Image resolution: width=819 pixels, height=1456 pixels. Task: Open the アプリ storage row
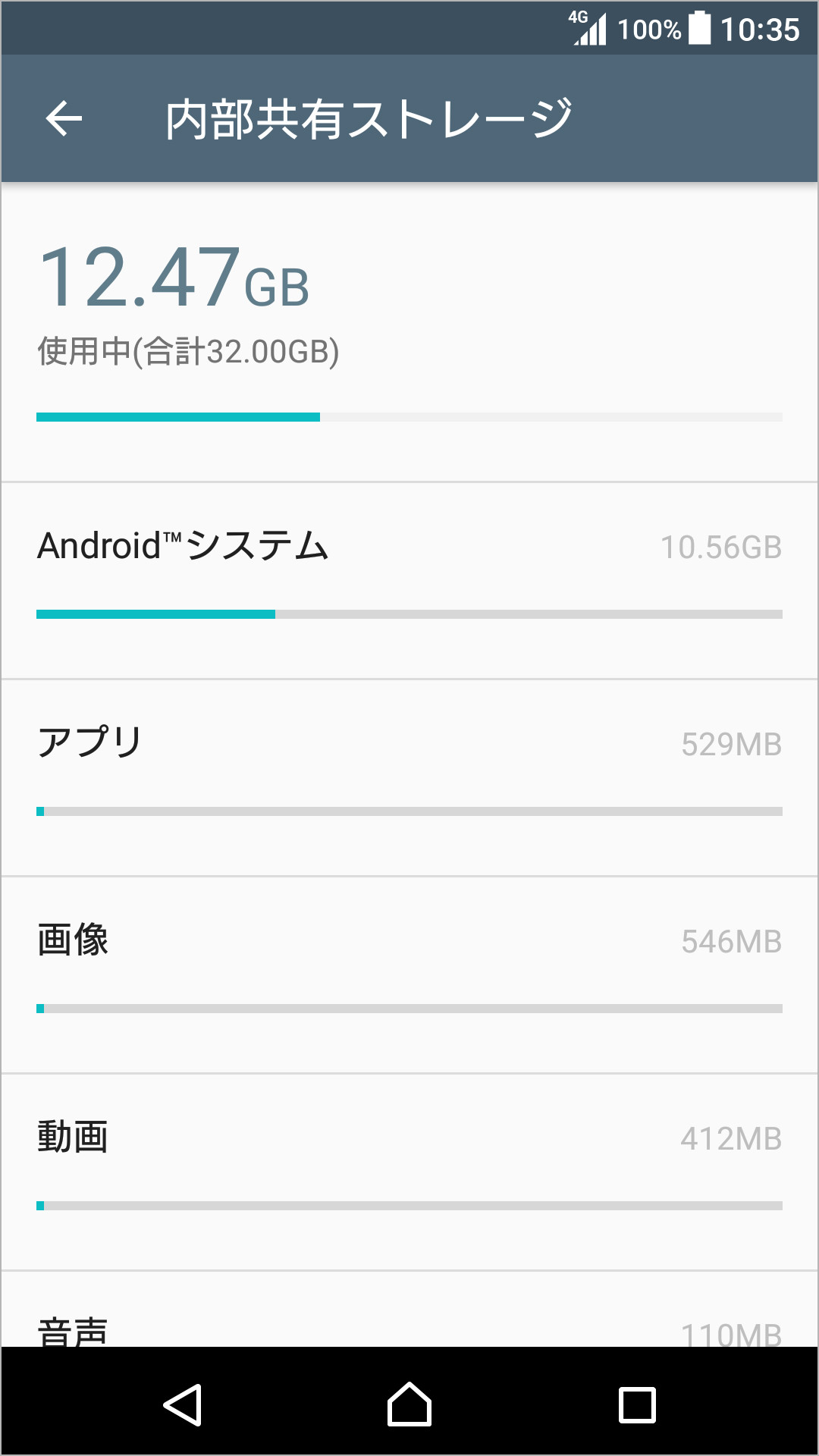(x=409, y=777)
